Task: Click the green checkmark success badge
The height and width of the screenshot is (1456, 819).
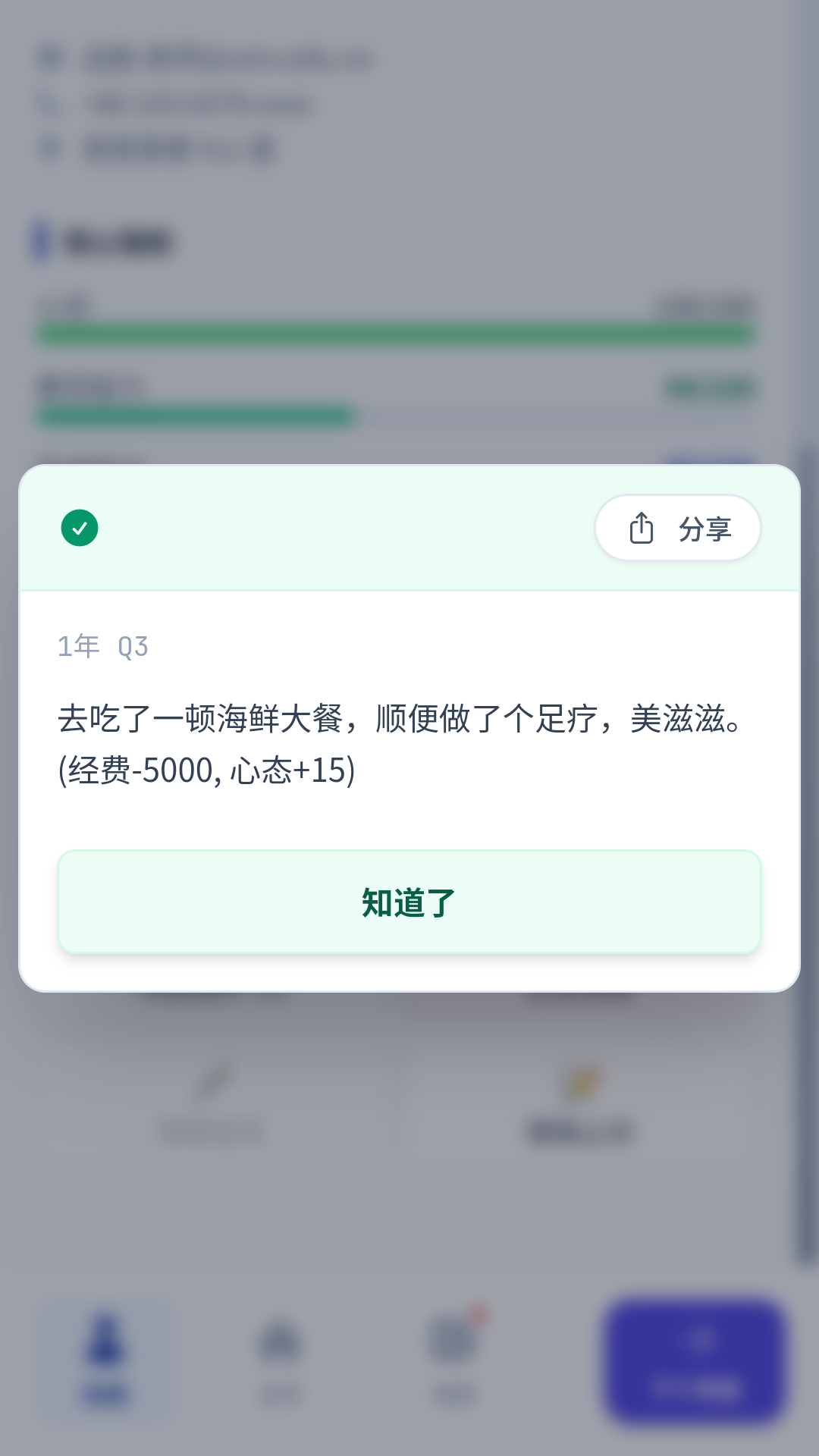Action: (x=80, y=528)
